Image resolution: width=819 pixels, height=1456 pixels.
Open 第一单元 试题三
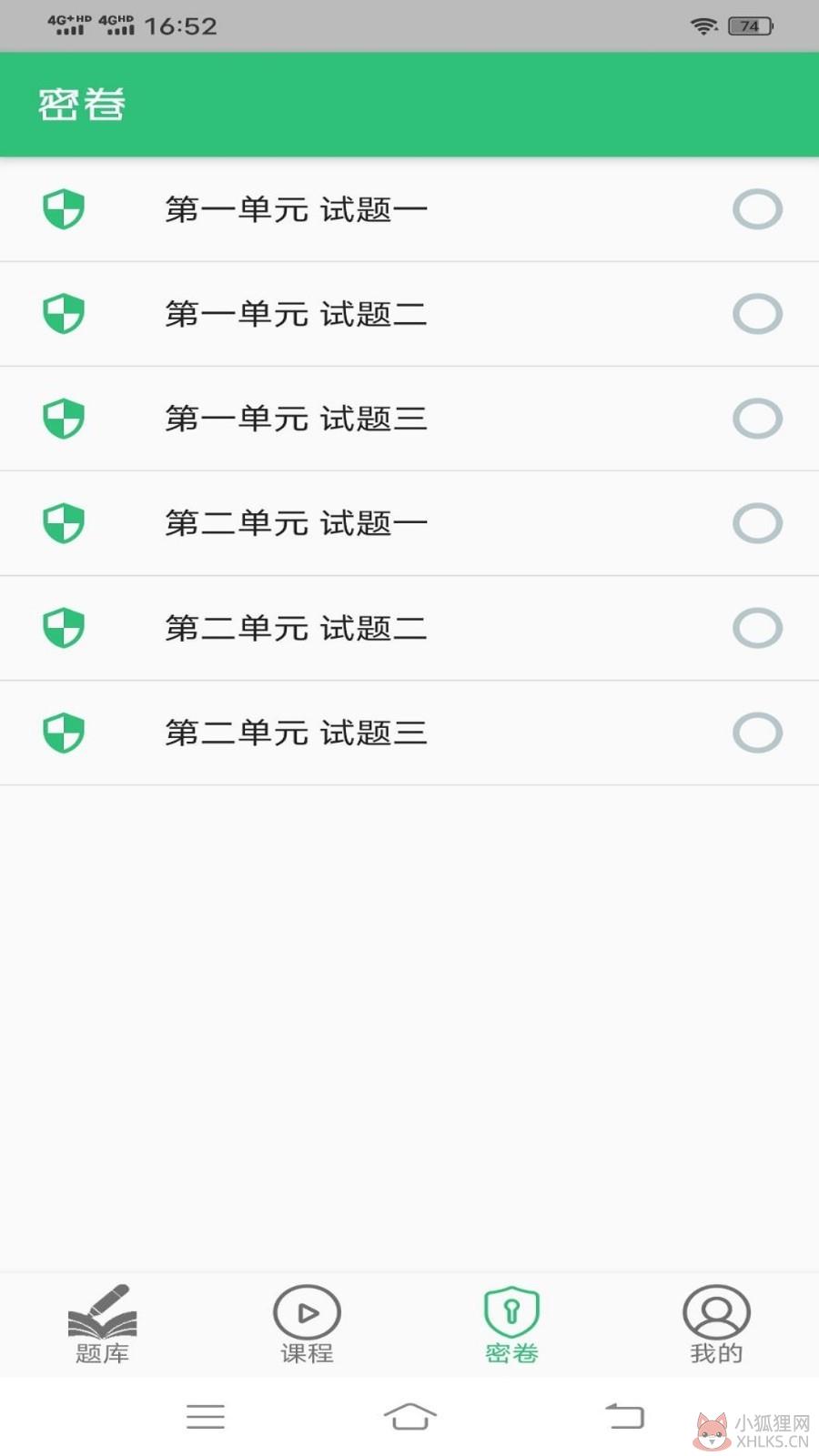pyautogui.click(x=409, y=419)
